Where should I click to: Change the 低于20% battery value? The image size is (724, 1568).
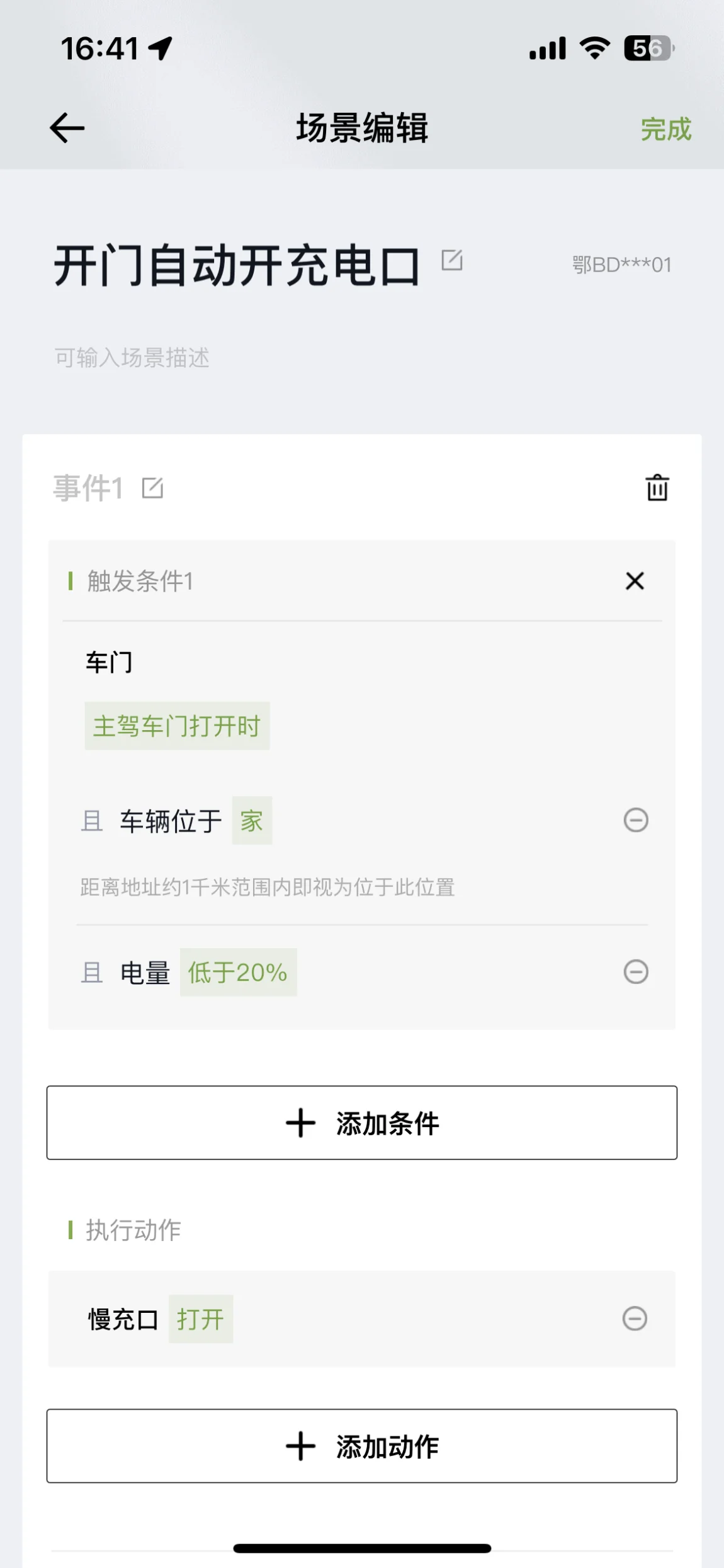[238, 972]
